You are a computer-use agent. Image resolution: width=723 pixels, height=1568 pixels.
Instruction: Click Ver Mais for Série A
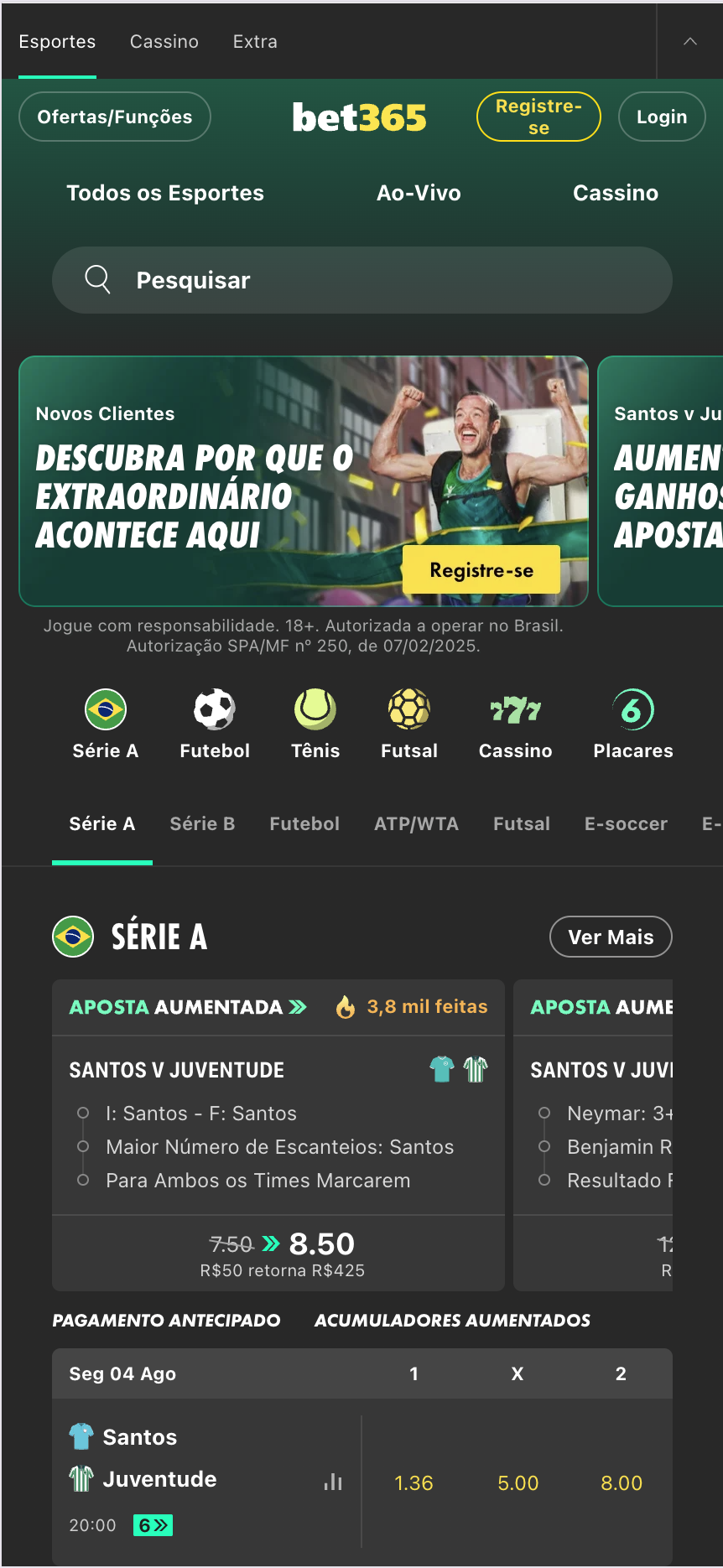click(610, 937)
